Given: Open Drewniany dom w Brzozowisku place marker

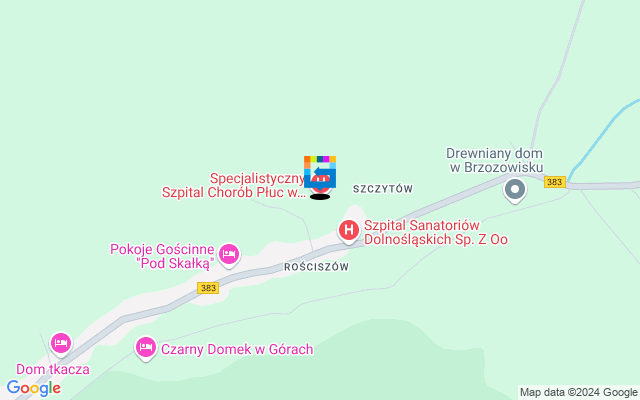Looking at the screenshot, I should pos(515,189).
